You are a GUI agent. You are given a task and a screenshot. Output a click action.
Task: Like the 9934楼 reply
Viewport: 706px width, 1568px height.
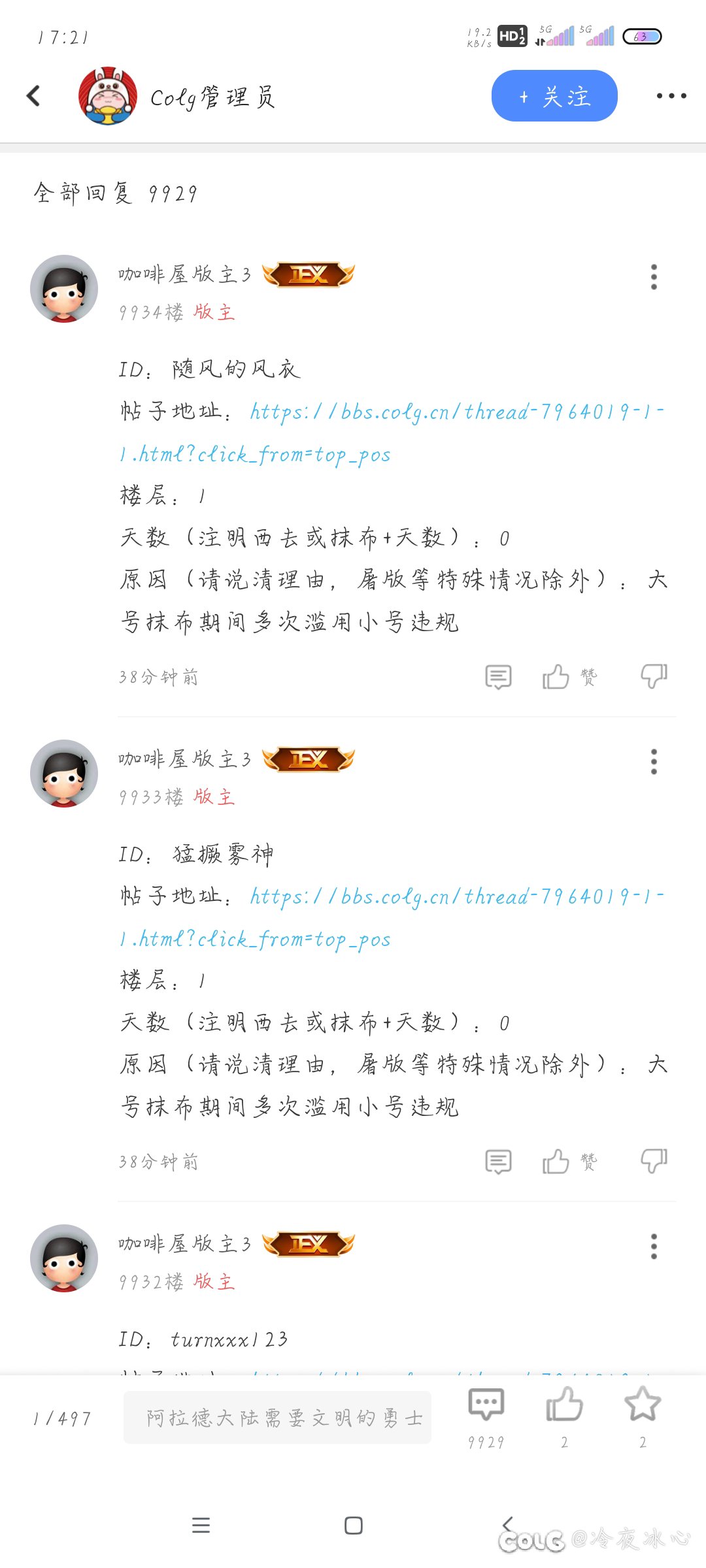click(x=556, y=677)
